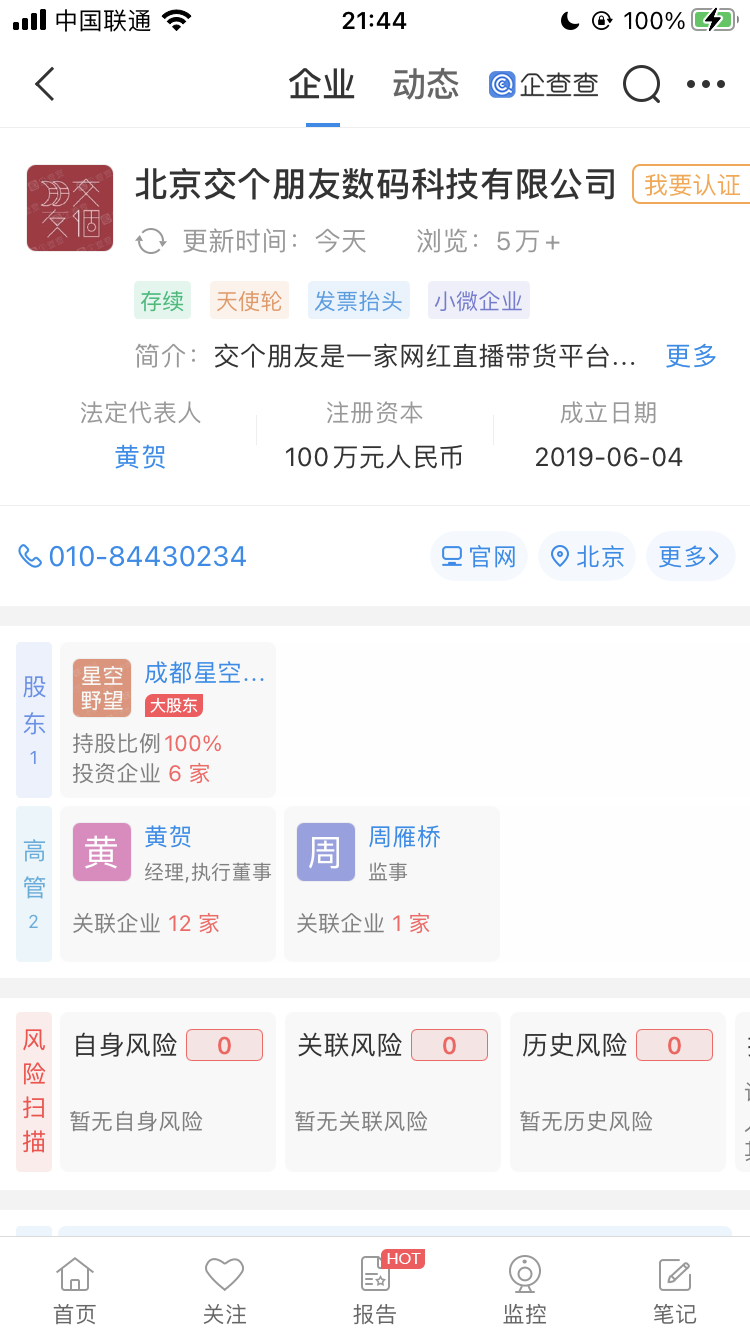Image resolution: width=750 pixels, height=1334 pixels.
Task: Open legal representative 黄贺
Action: pos(140,457)
